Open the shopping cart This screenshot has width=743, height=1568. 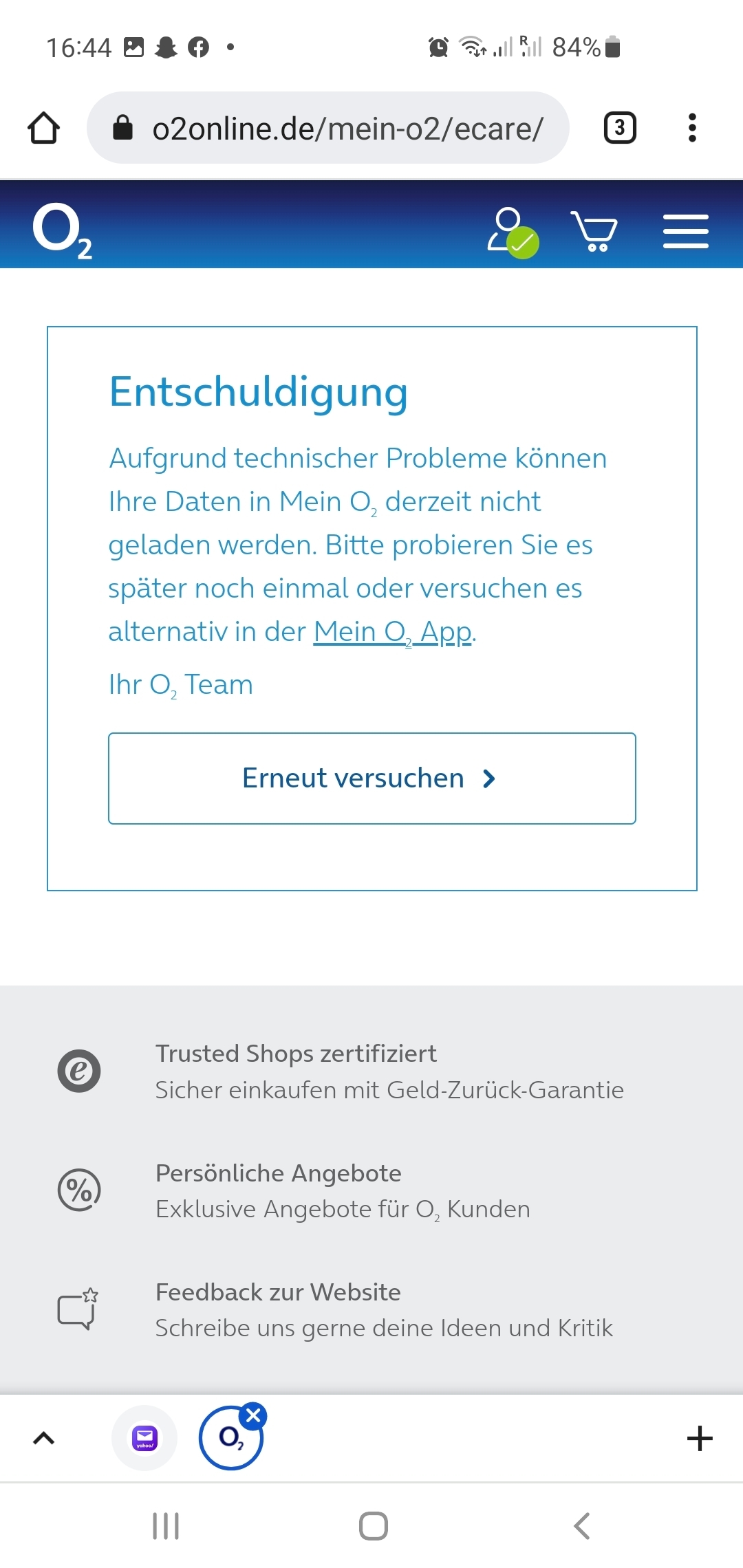(x=594, y=231)
